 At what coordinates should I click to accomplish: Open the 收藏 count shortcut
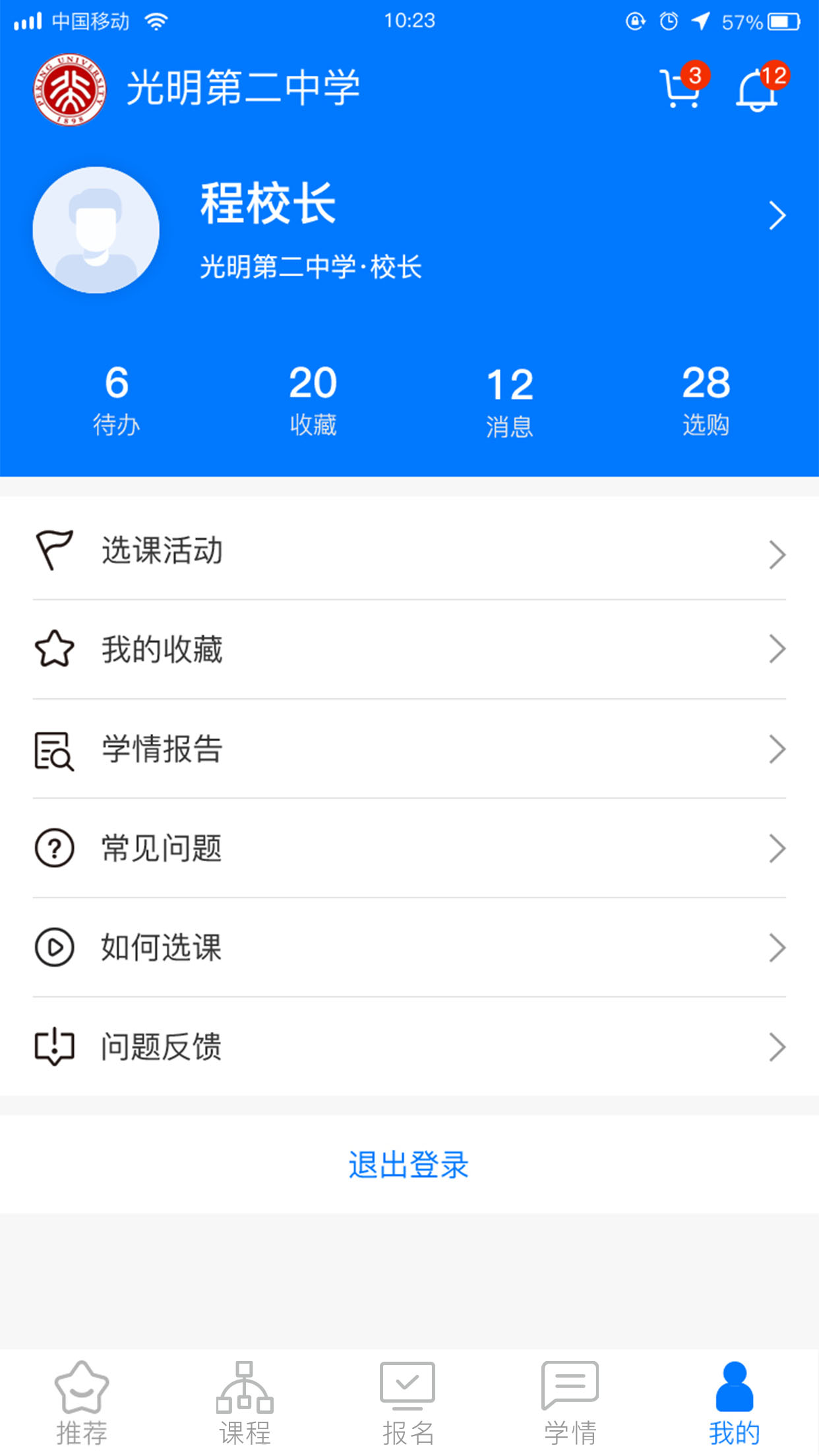tap(313, 400)
